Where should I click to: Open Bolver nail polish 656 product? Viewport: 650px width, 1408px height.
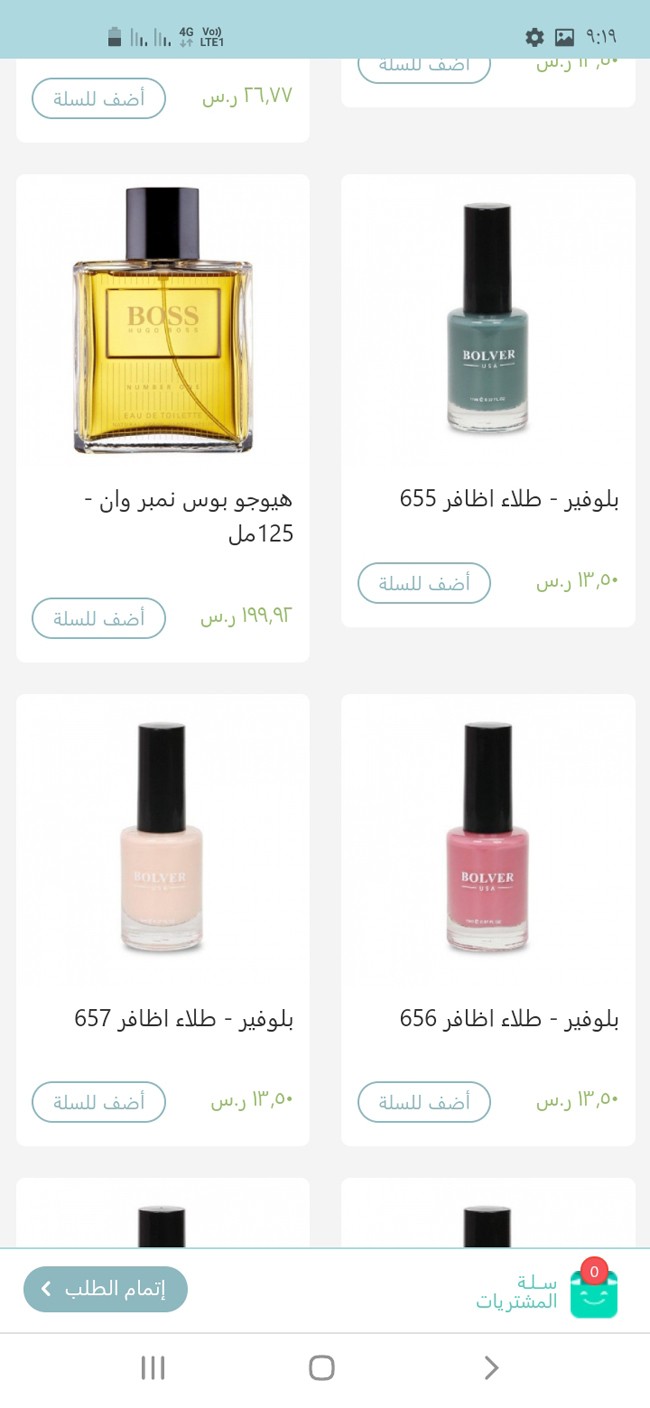[488, 838]
